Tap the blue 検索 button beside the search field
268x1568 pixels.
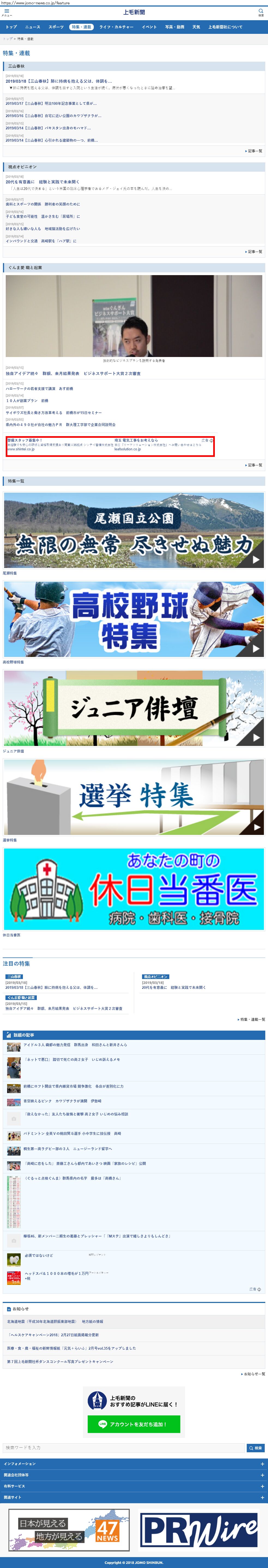click(x=255, y=1448)
